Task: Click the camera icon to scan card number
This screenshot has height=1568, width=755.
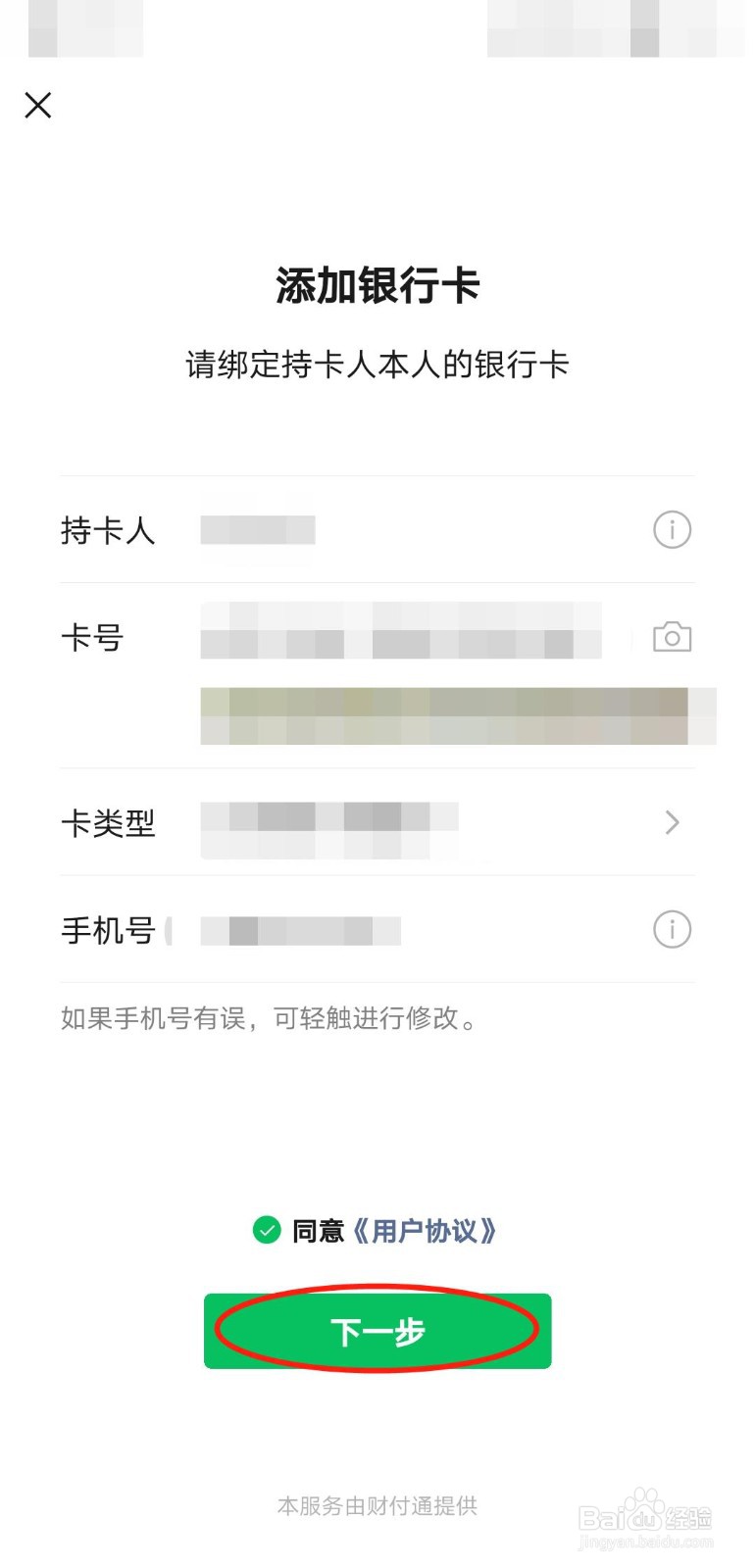Action: pyautogui.click(x=672, y=636)
